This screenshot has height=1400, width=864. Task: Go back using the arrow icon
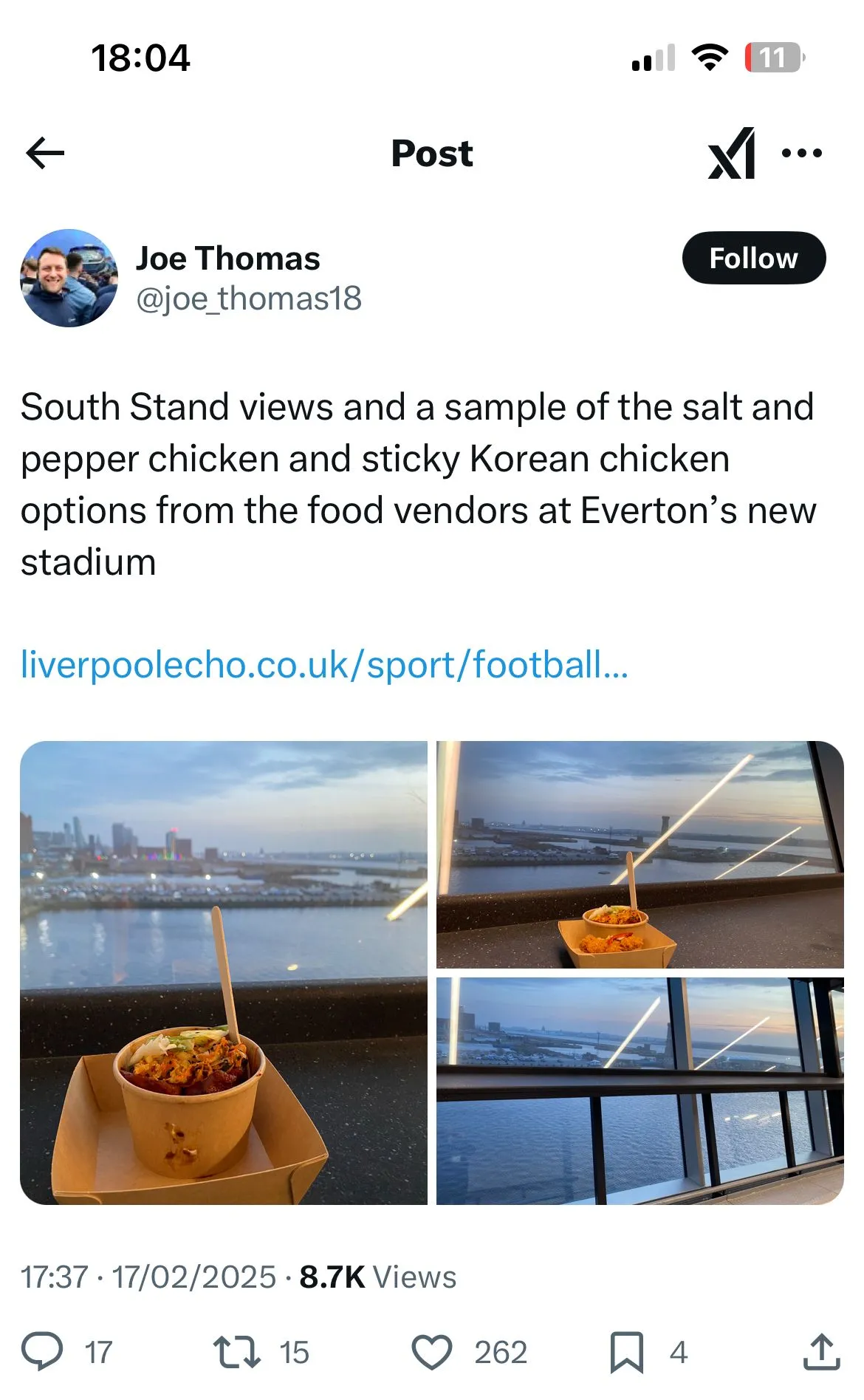pyautogui.click(x=45, y=153)
